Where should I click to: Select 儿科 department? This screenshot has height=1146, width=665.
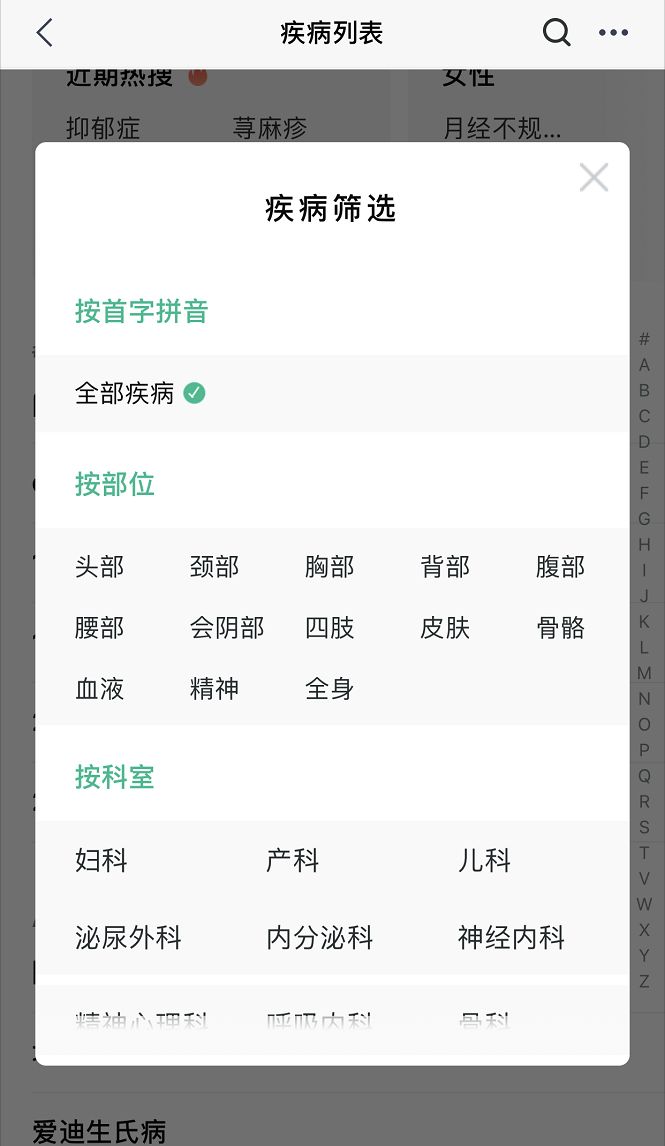pyautogui.click(x=484, y=860)
